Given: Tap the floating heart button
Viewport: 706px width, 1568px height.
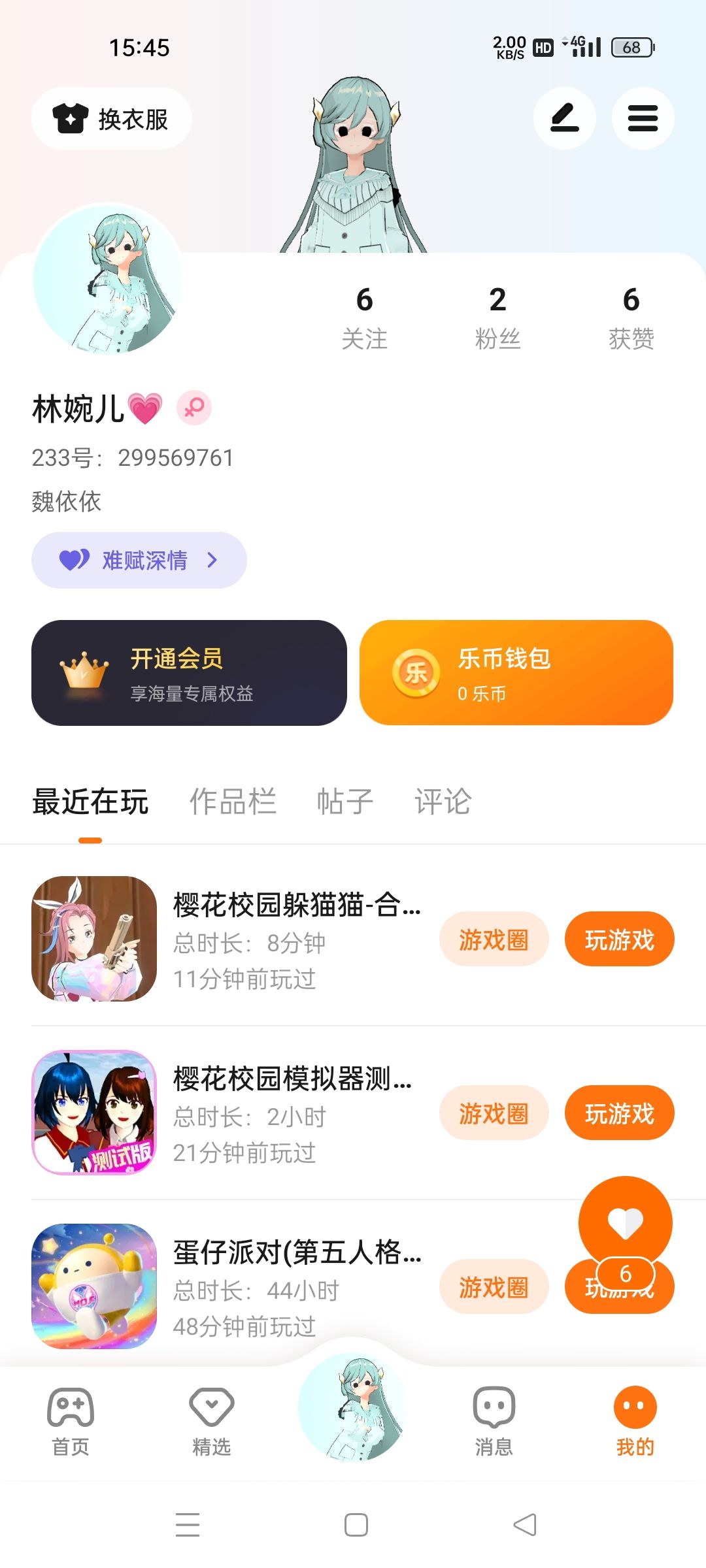Looking at the screenshot, I should [x=625, y=1223].
